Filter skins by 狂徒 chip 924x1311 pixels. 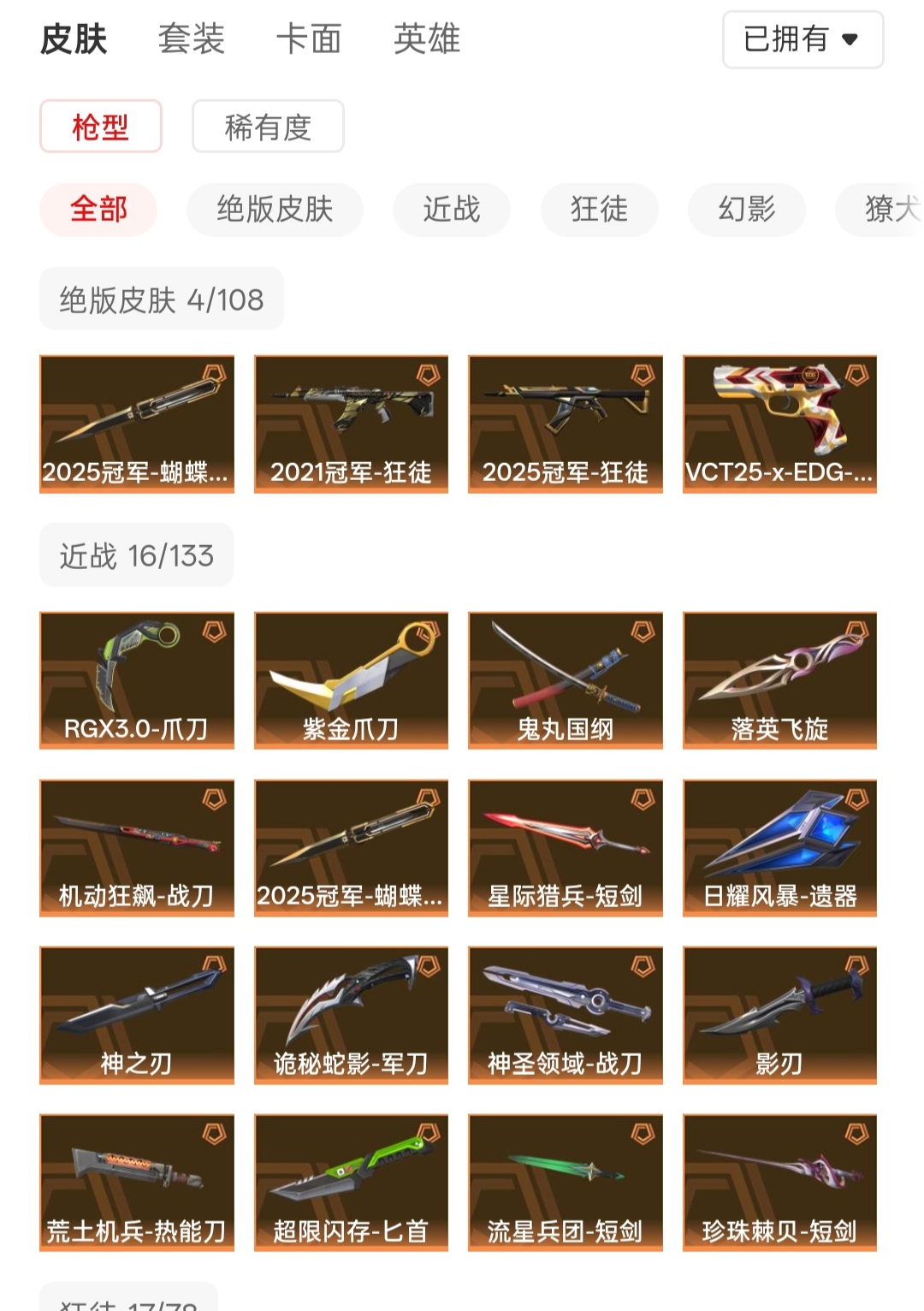point(599,209)
